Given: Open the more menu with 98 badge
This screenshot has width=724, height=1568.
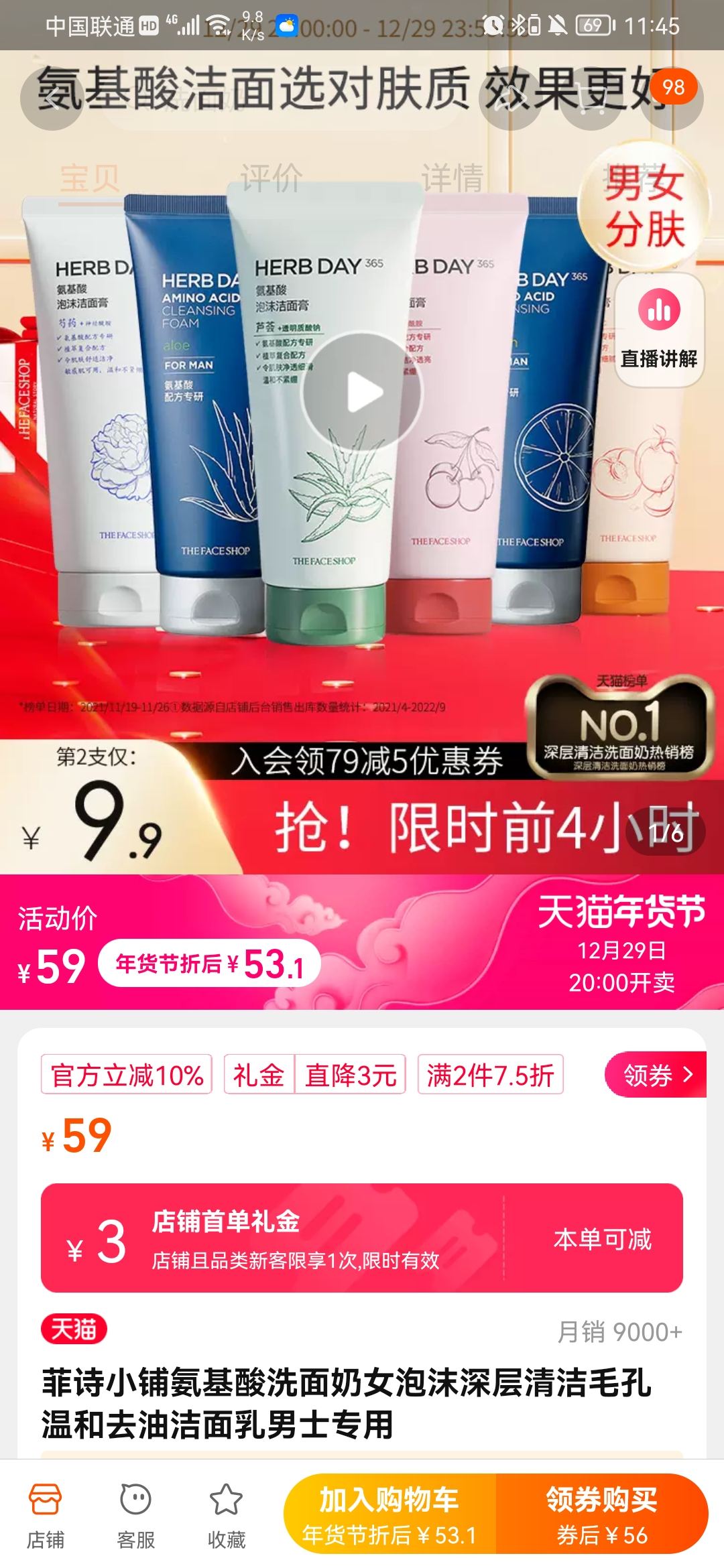Looking at the screenshot, I should point(671,99).
